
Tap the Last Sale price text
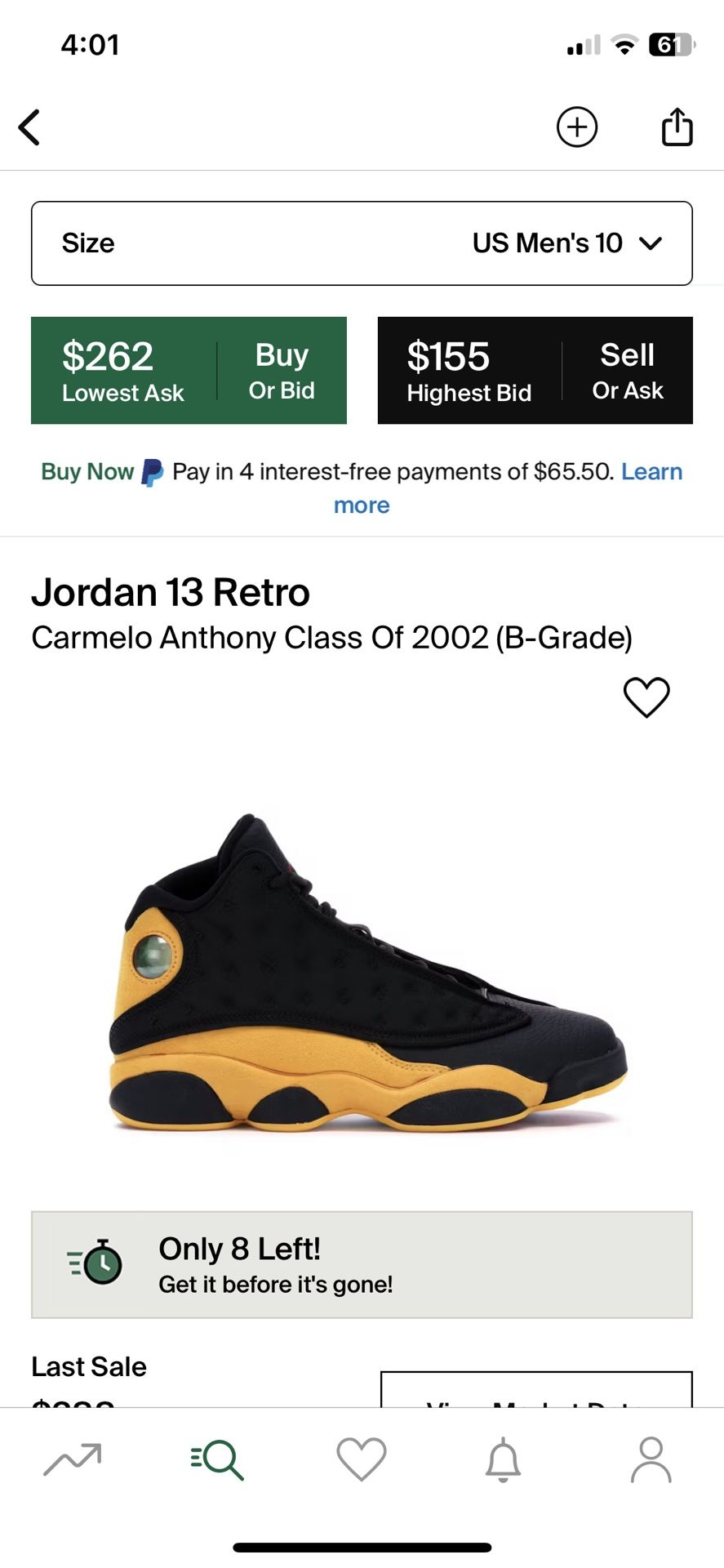(x=88, y=1365)
